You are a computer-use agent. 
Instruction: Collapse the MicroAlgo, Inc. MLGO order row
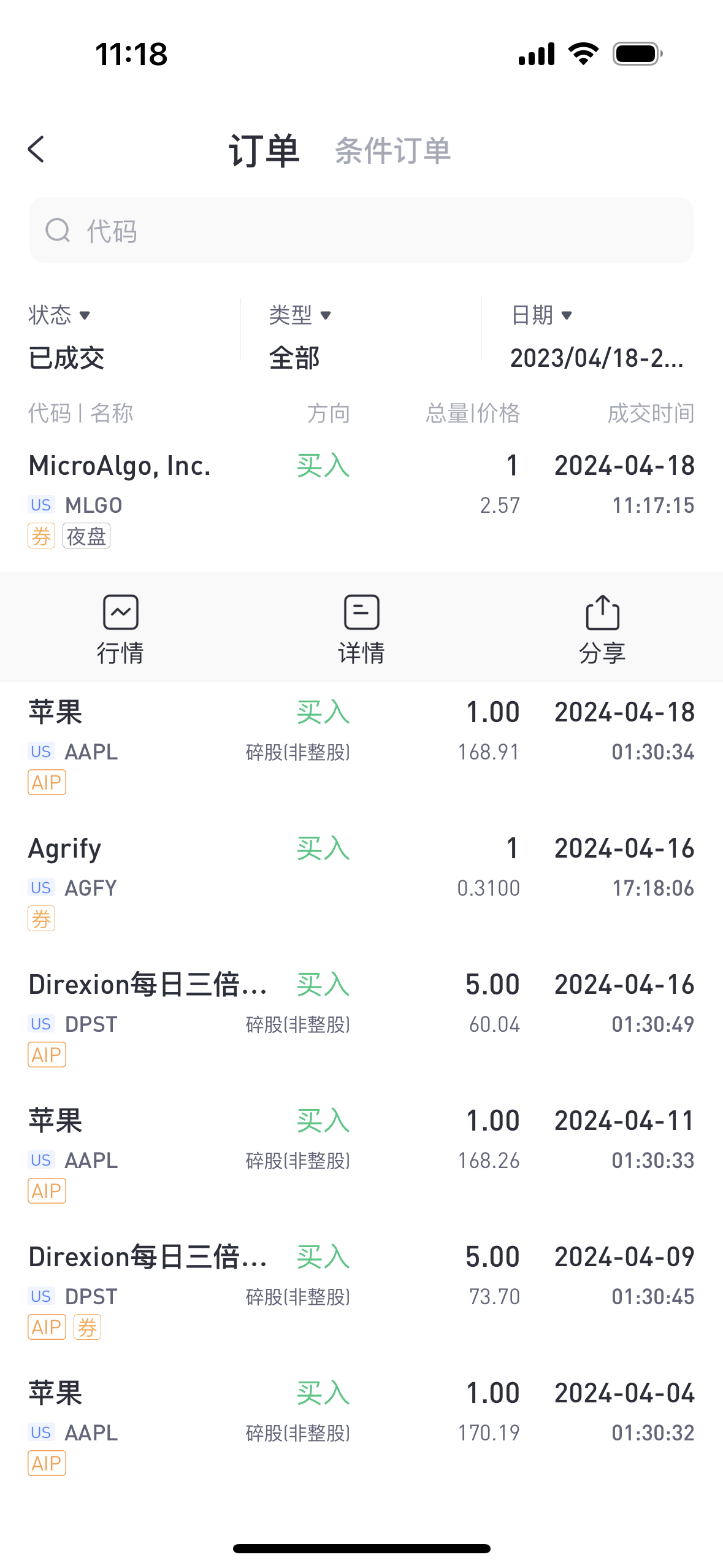pos(361,501)
